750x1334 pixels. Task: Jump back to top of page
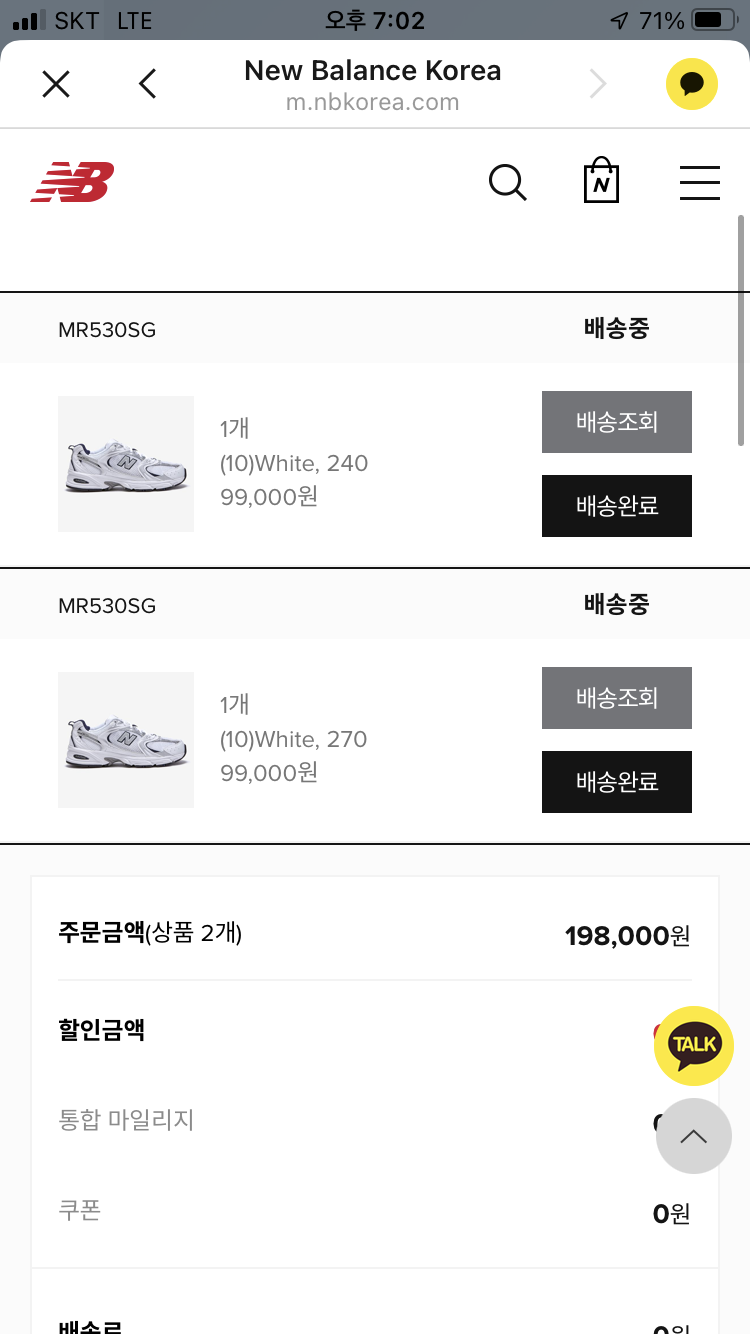coord(694,1136)
